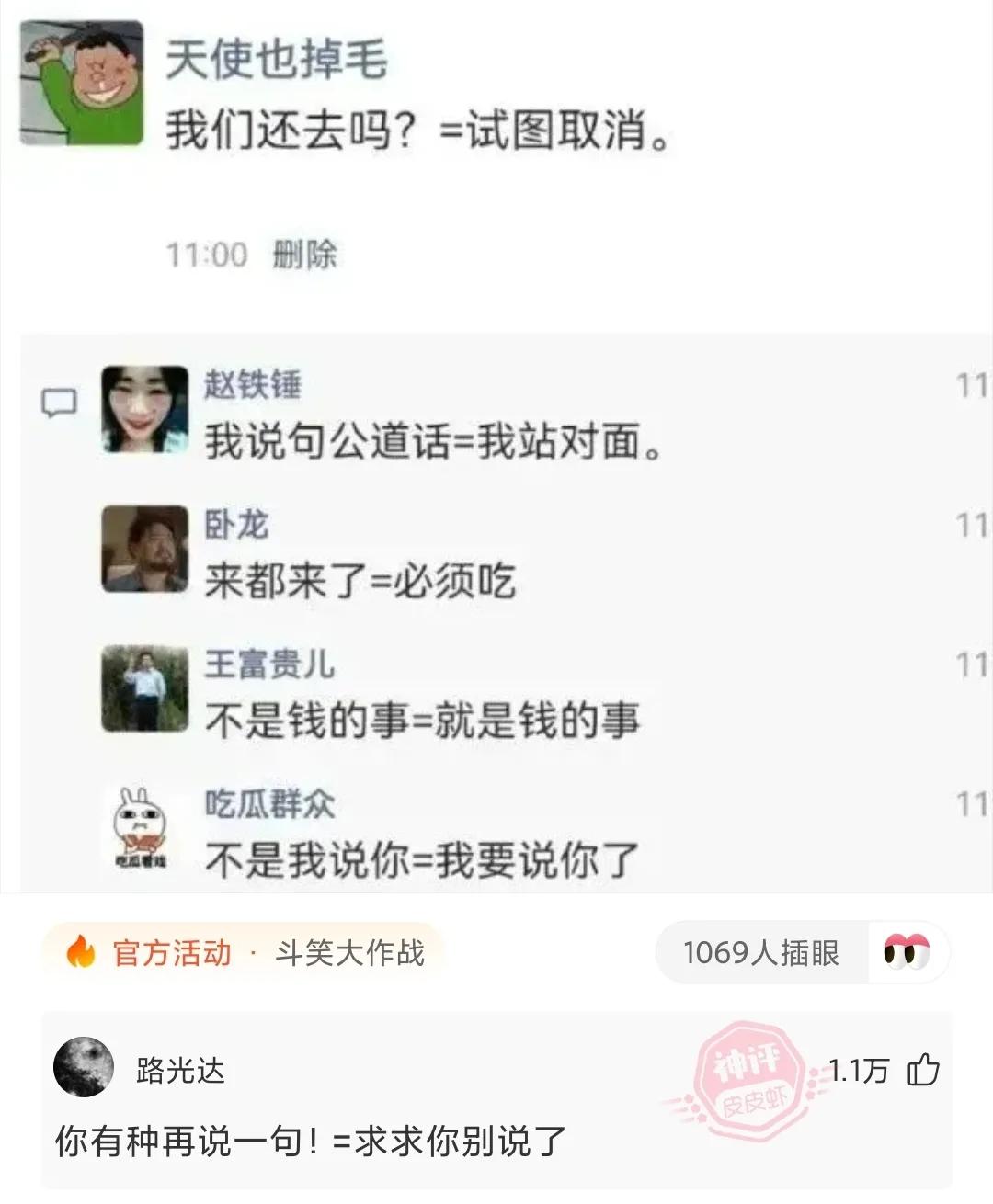
Task: Expand the 官方活动 banner section
Action: coord(250,953)
